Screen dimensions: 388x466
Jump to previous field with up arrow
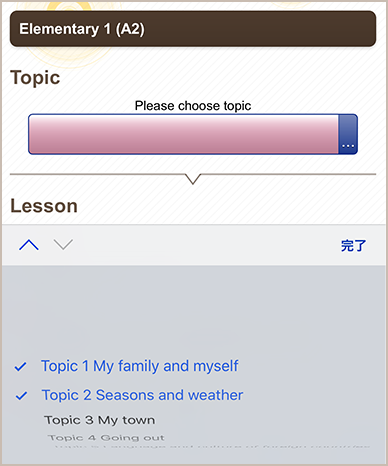tap(29, 245)
